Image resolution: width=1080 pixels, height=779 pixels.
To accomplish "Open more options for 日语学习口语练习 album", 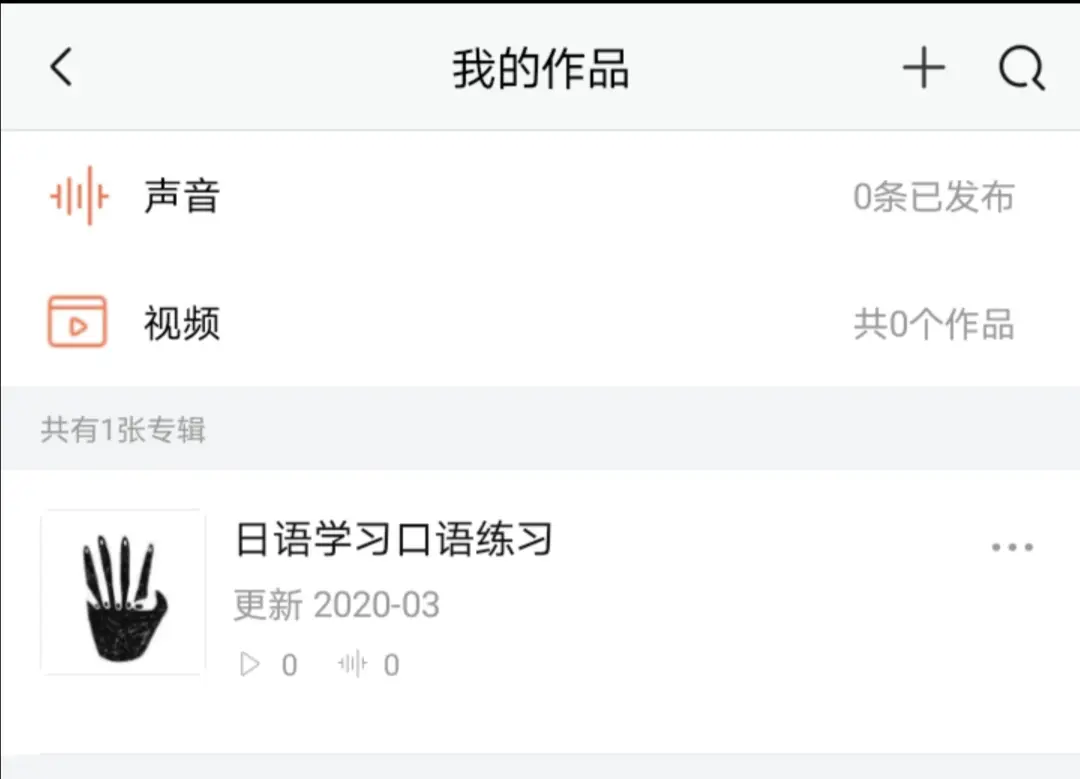I will point(1011,547).
